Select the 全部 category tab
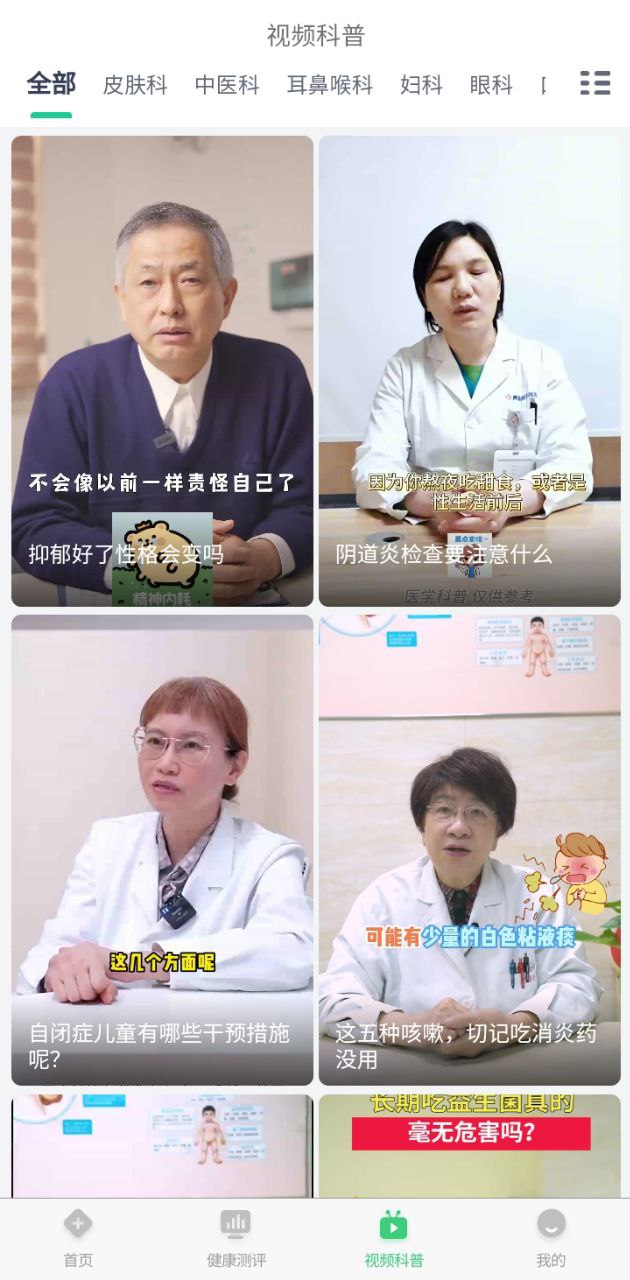 [51, 84]
